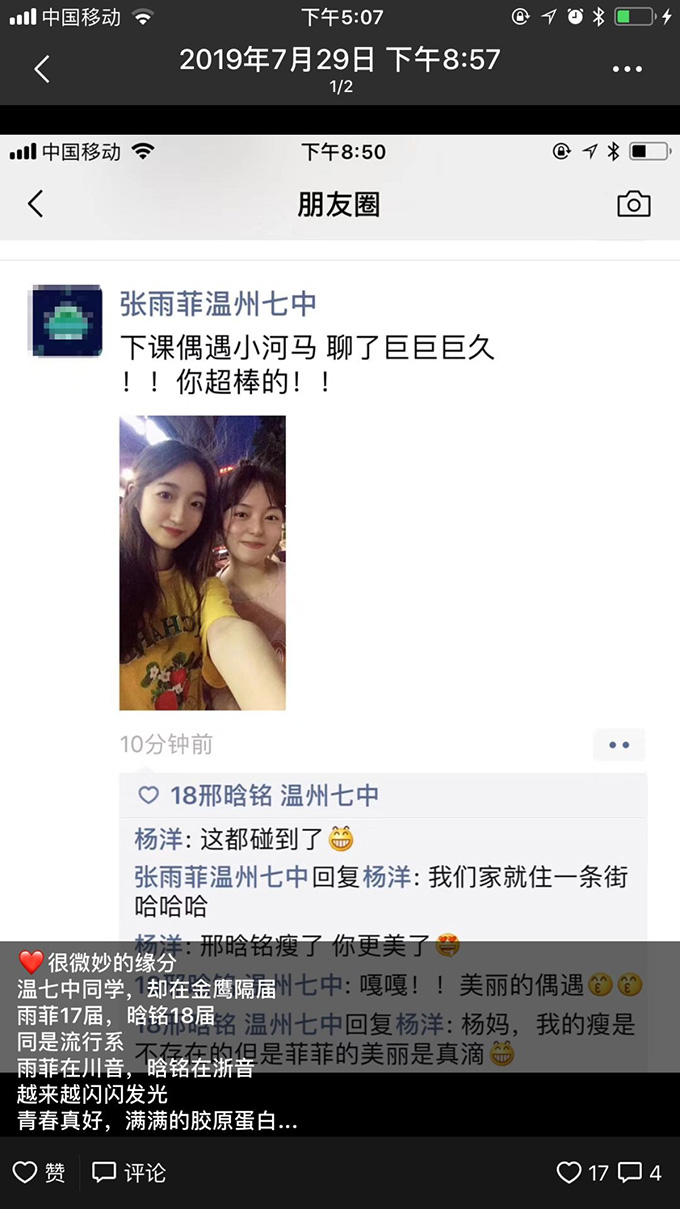The image size is (680, 1209).
Task: Go back from the photo viewer
Action: (41, 68)
